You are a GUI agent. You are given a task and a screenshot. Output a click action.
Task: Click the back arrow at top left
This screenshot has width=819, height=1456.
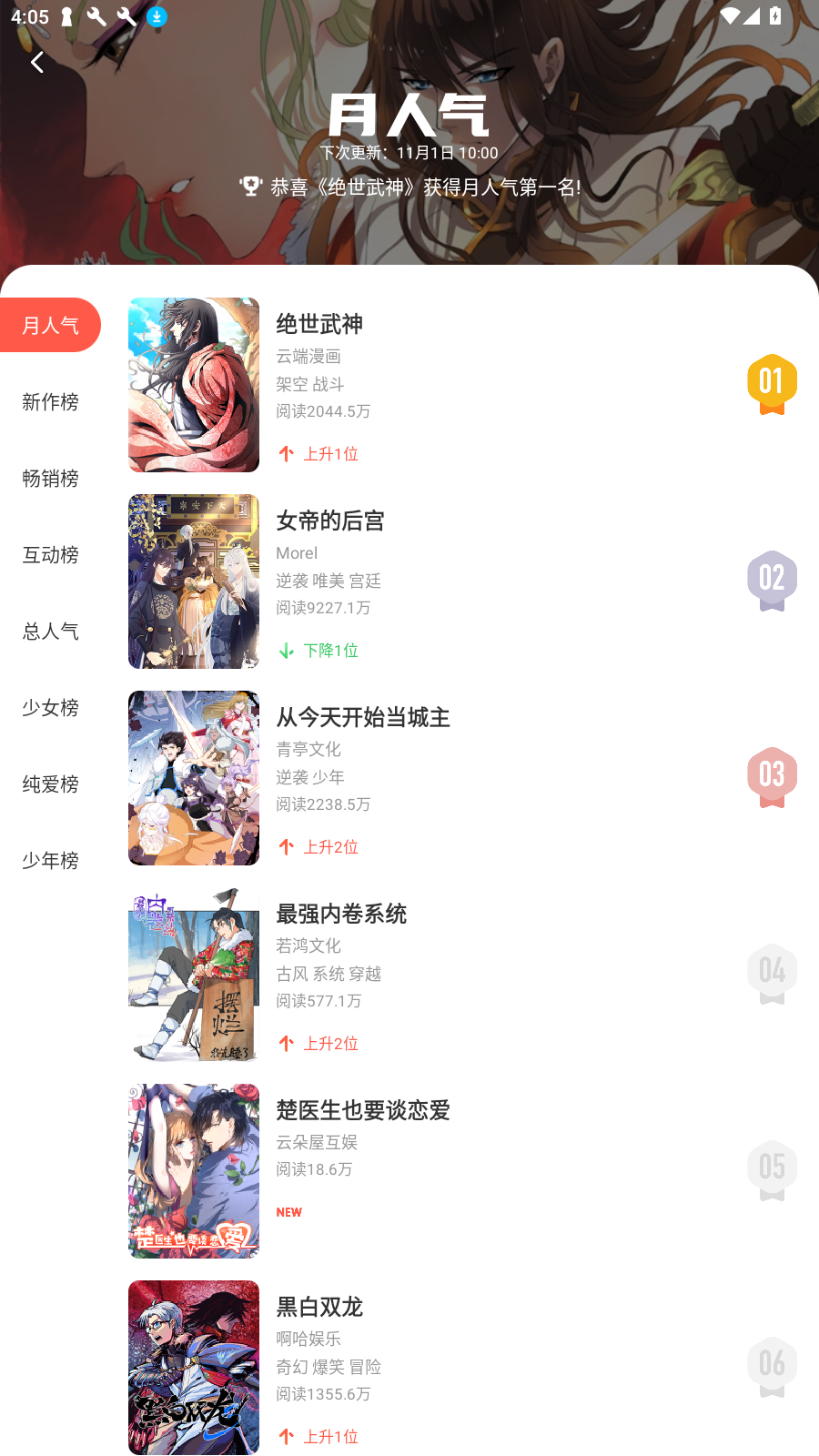point(37,62)
